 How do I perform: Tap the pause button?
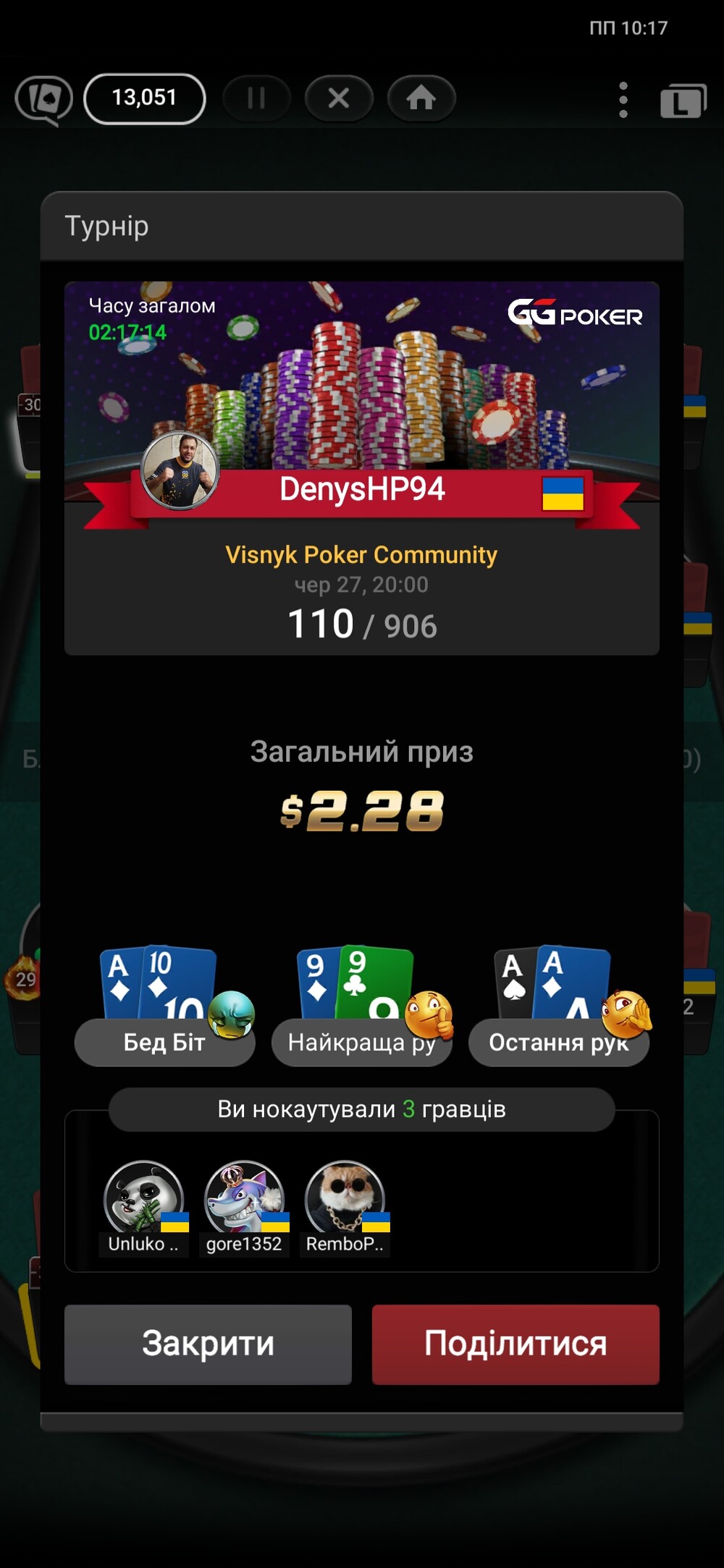(256, 98)
